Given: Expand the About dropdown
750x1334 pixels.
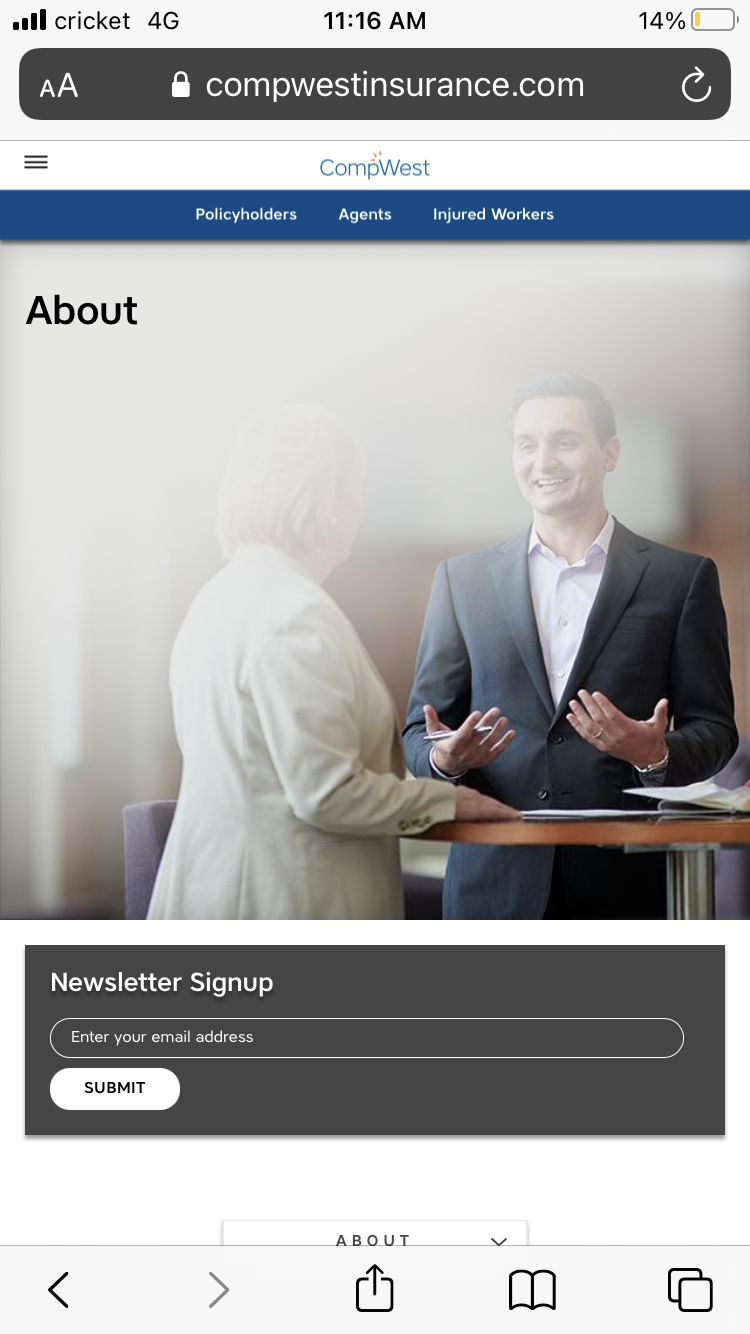Looking at the screenshot, I should tap(375, 1235).
